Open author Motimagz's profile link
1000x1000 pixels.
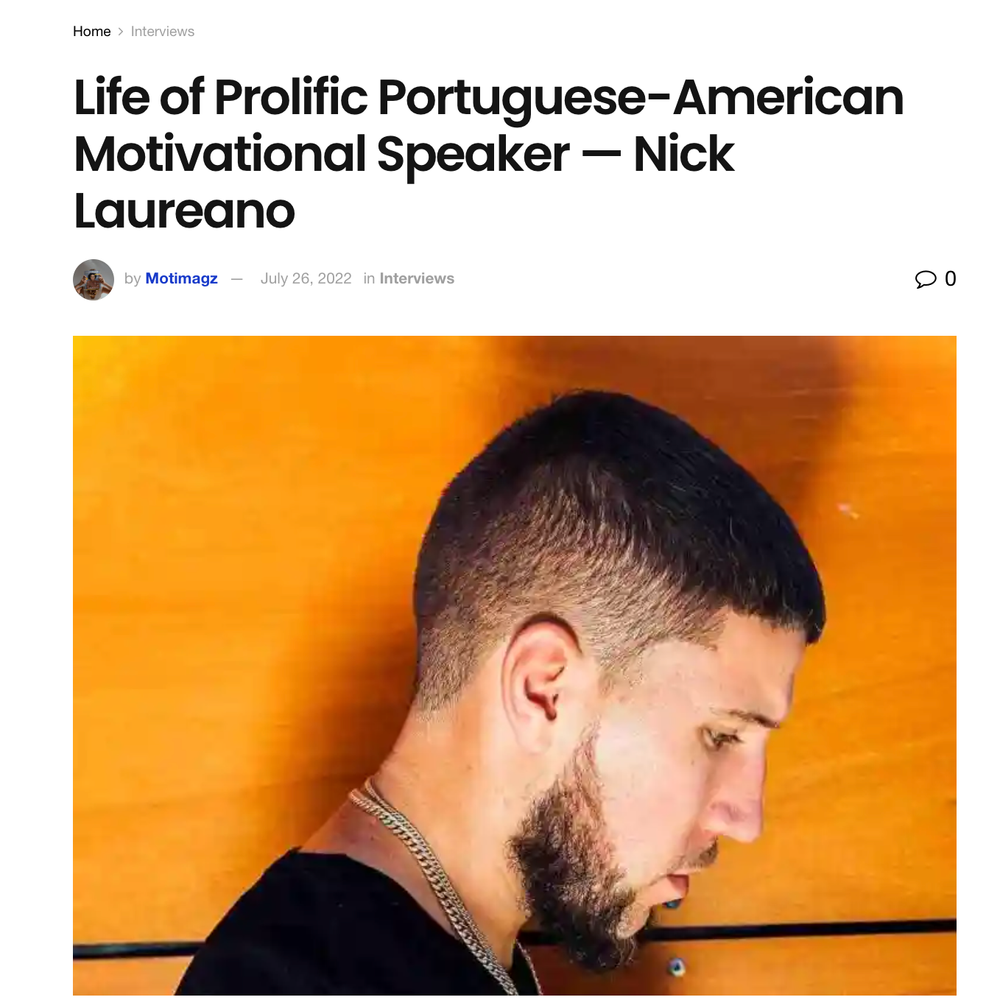tap(181, 279)
